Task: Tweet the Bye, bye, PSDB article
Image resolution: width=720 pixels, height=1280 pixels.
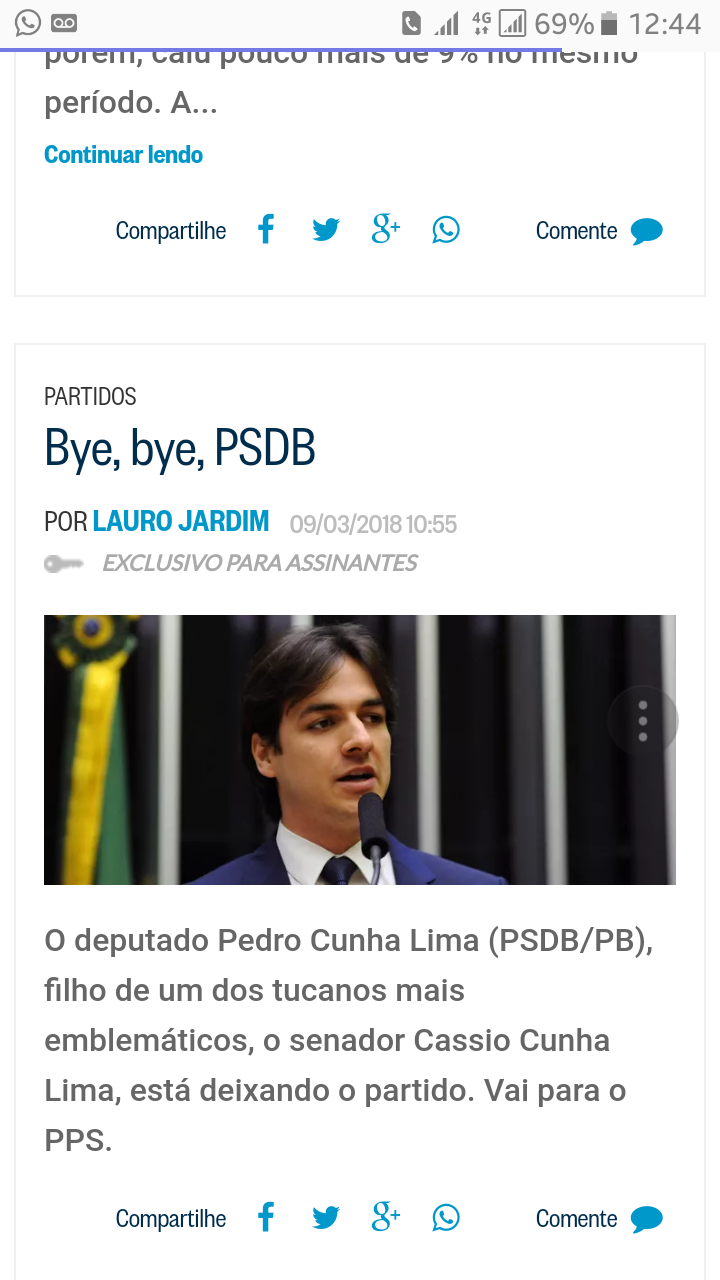Action: click(326, 1218)
